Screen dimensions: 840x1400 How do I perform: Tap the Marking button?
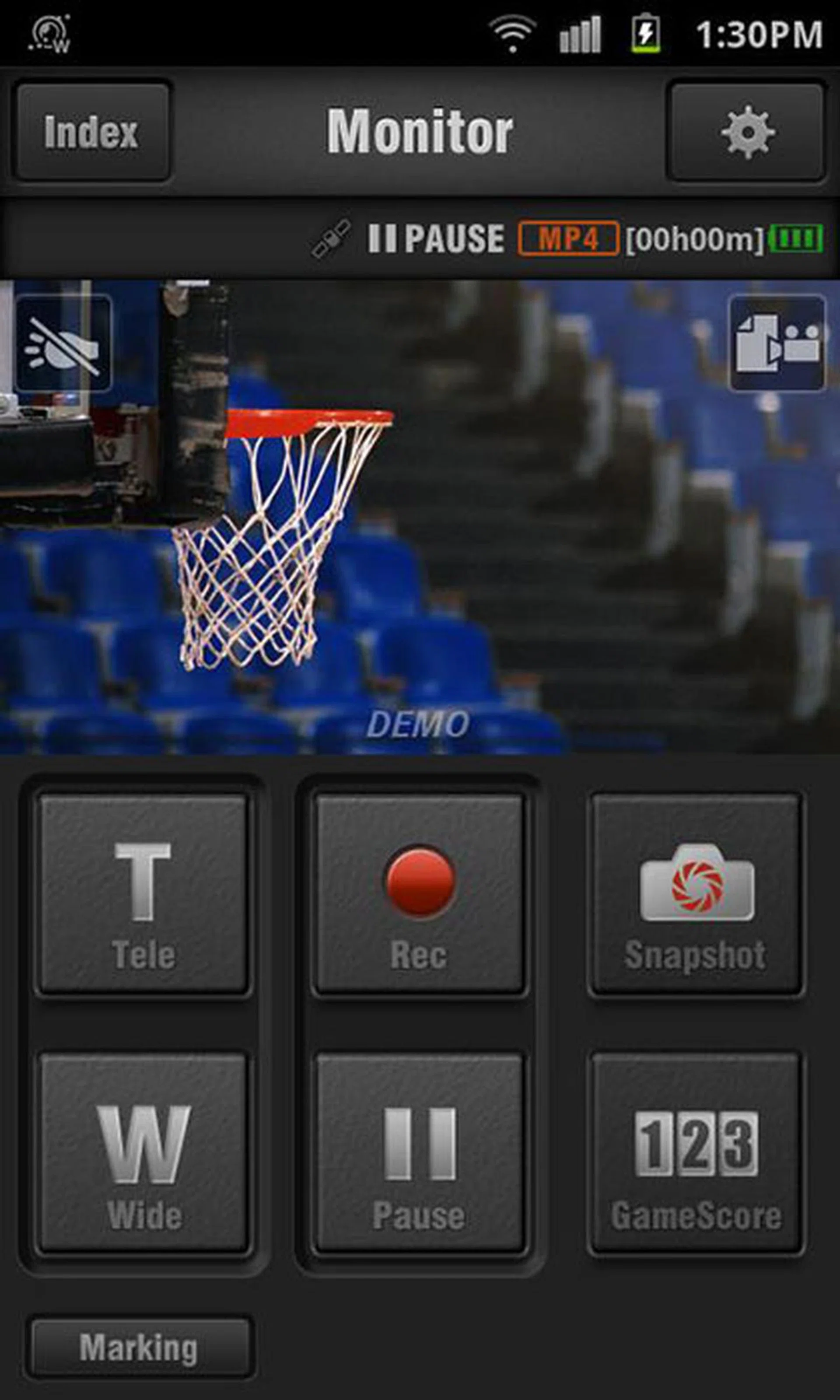point(139,1348)
